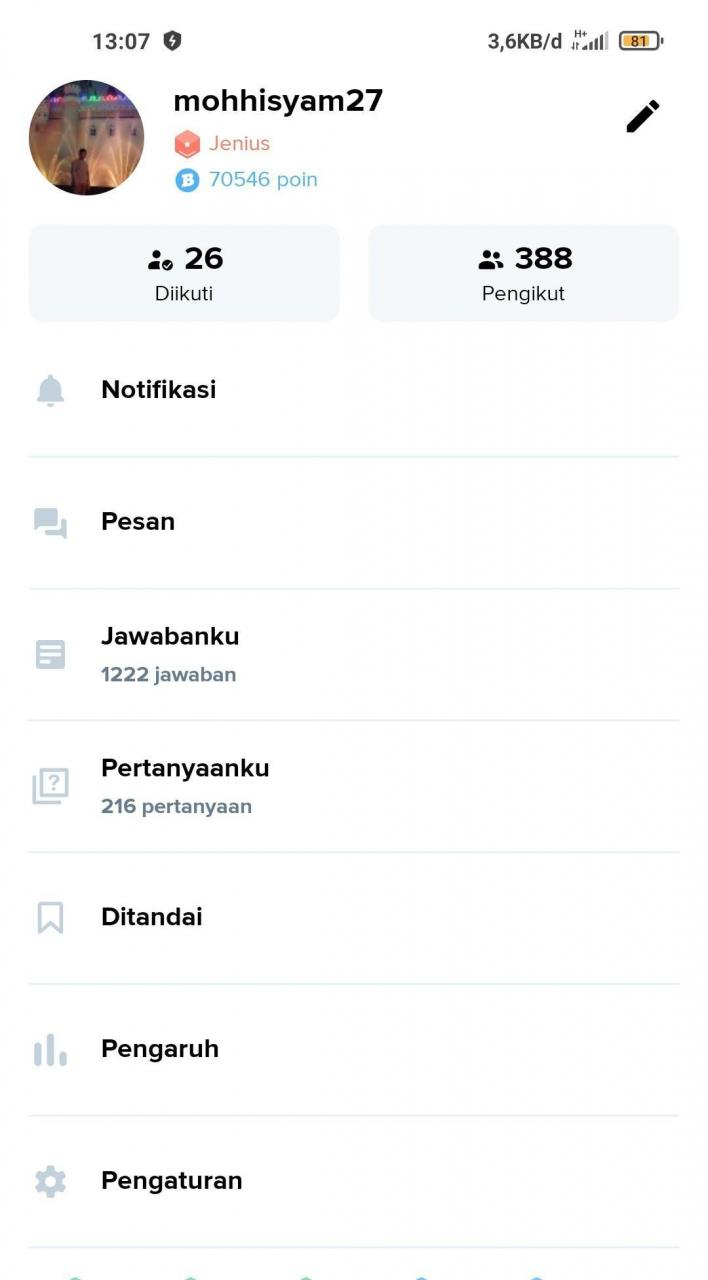Open Jawabanku with 1222 answers
The height and width of the screenshot is (1280, 708).
click(354, 654)
